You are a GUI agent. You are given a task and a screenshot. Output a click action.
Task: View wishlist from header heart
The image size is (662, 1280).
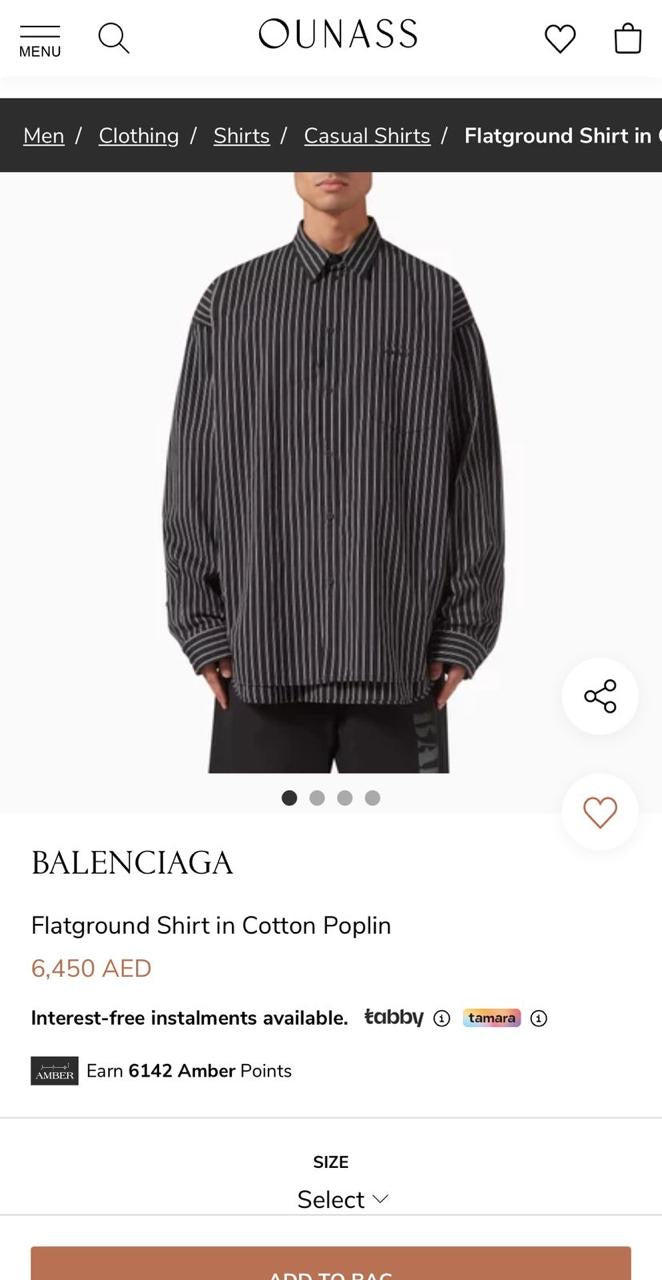pyautogui.click(x=560, y=39)
